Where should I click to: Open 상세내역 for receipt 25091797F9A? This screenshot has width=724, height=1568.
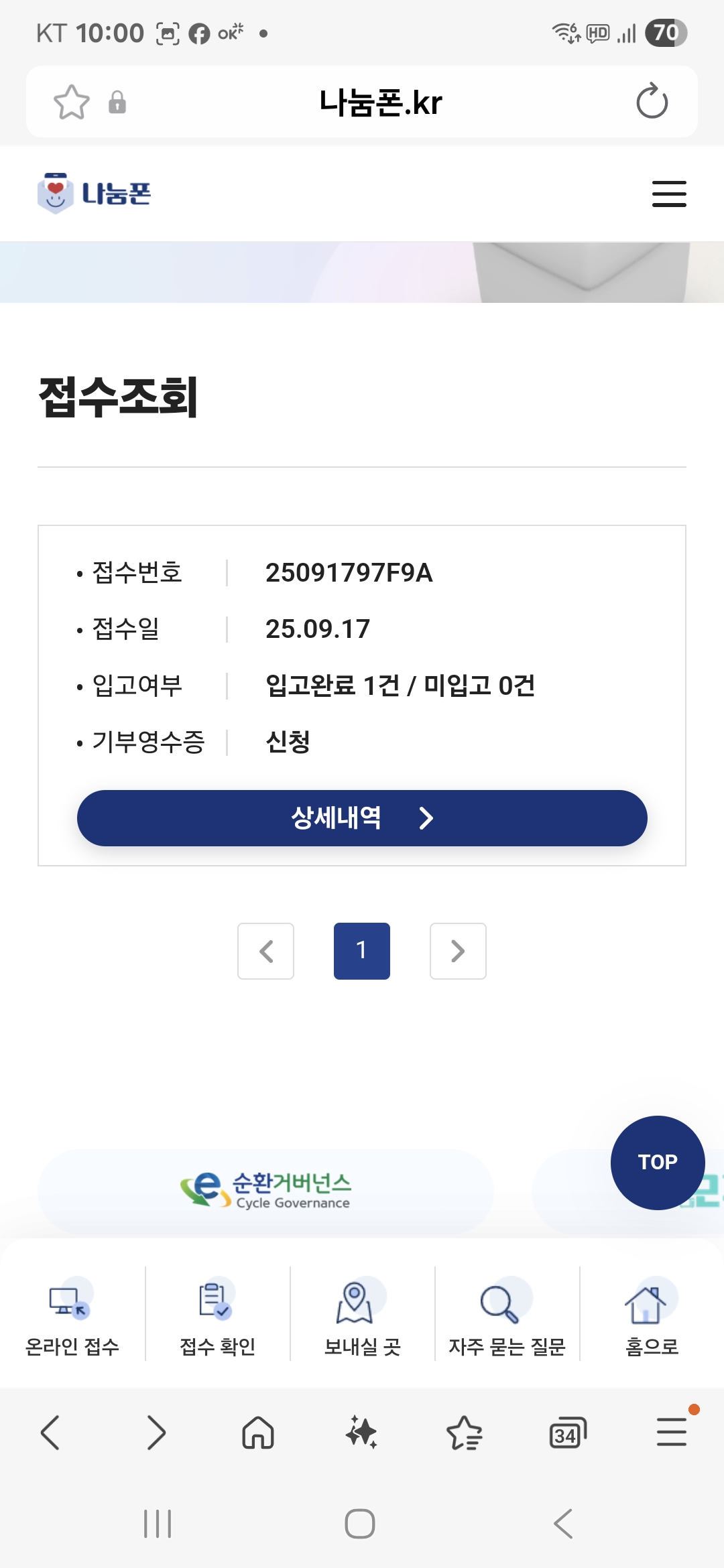pyautogui.click(x=362, y=818)
